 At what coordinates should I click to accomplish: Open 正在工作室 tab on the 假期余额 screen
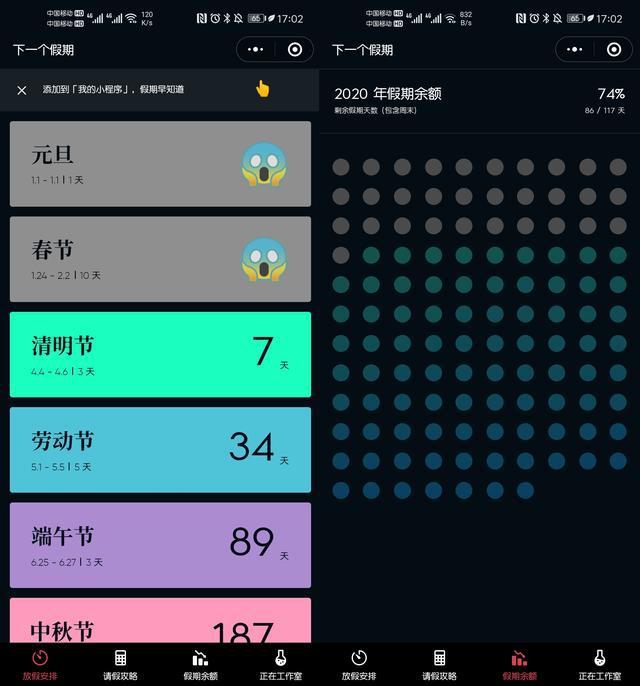coord(599,665)
